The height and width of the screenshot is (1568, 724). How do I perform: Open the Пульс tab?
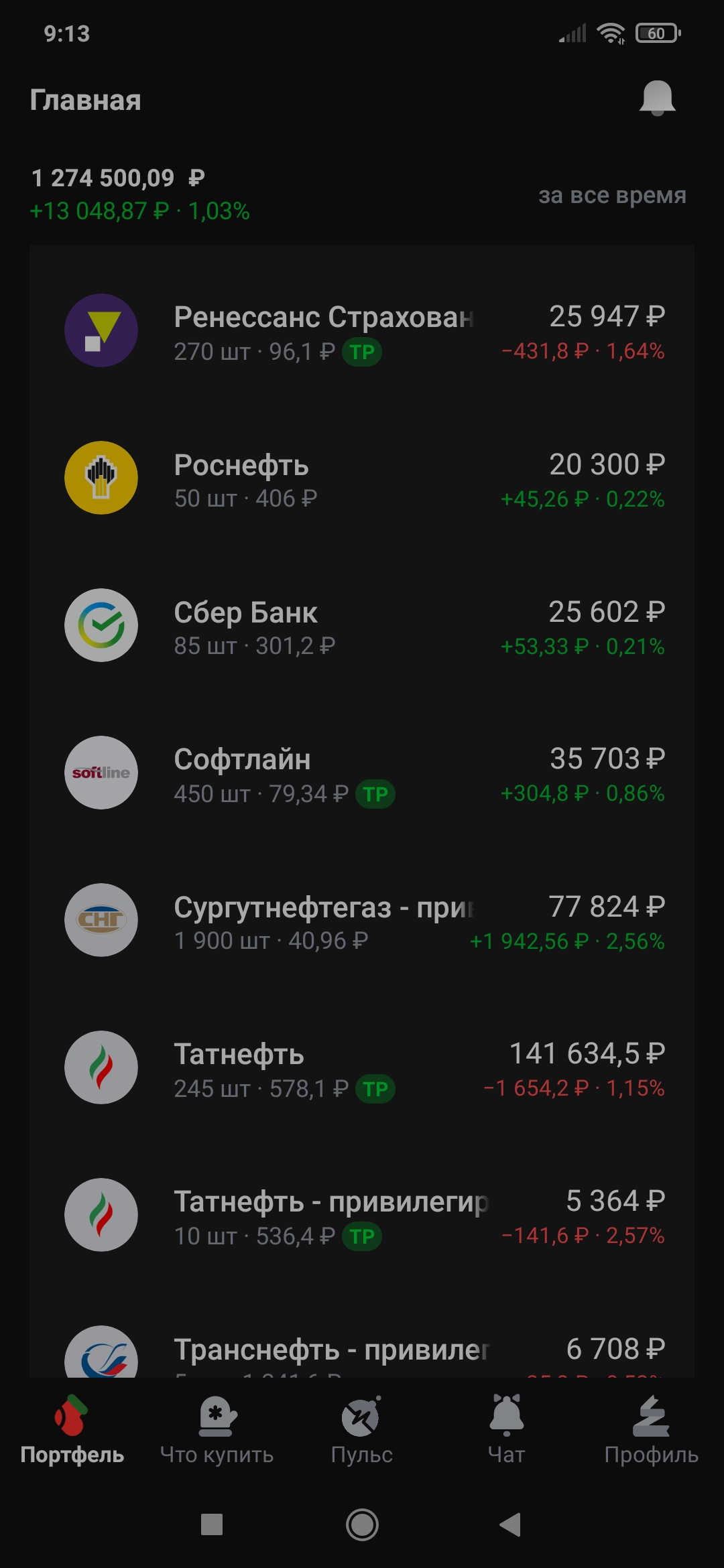coord(361,1430)
